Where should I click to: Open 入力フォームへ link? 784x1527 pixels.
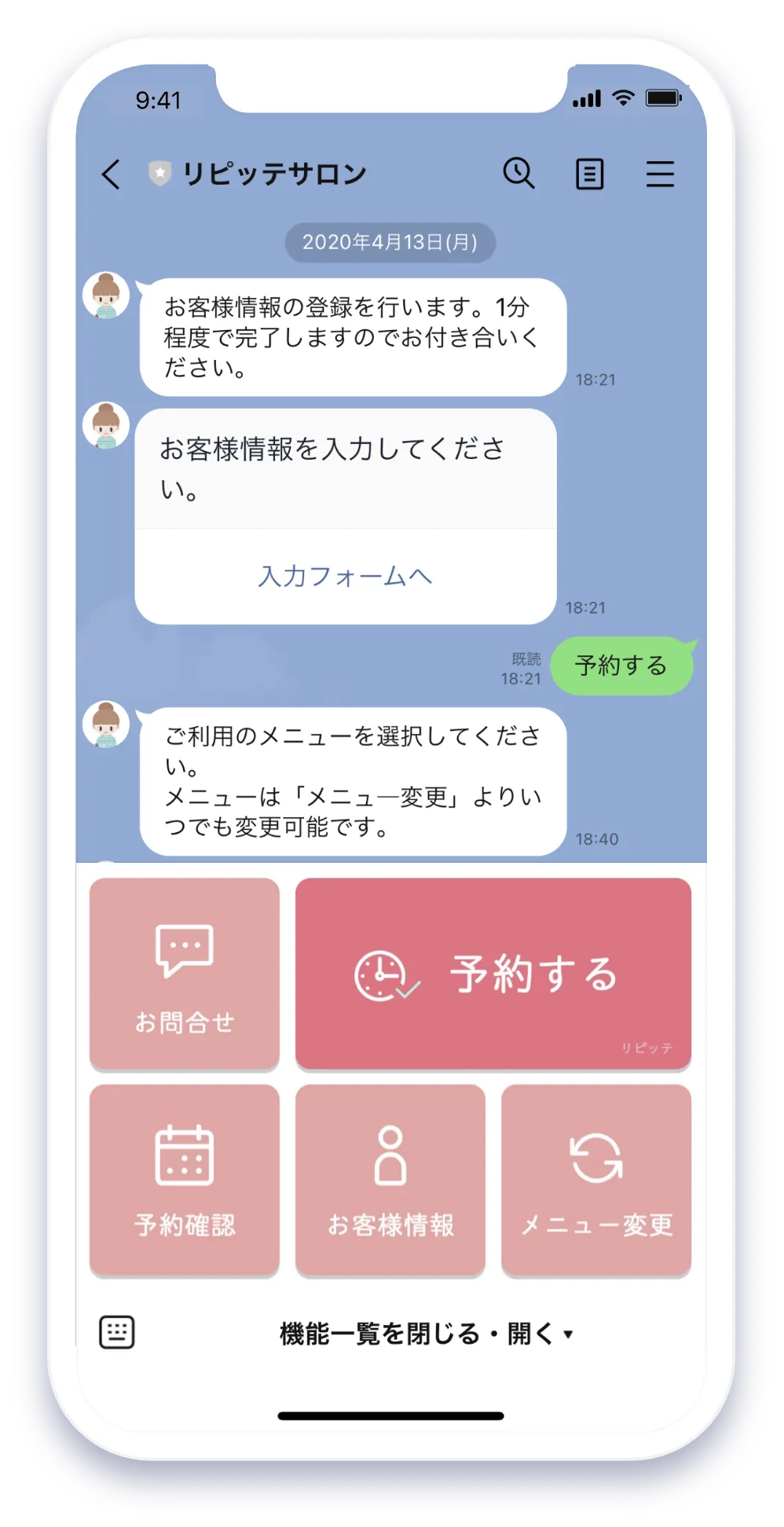[346, 577]
